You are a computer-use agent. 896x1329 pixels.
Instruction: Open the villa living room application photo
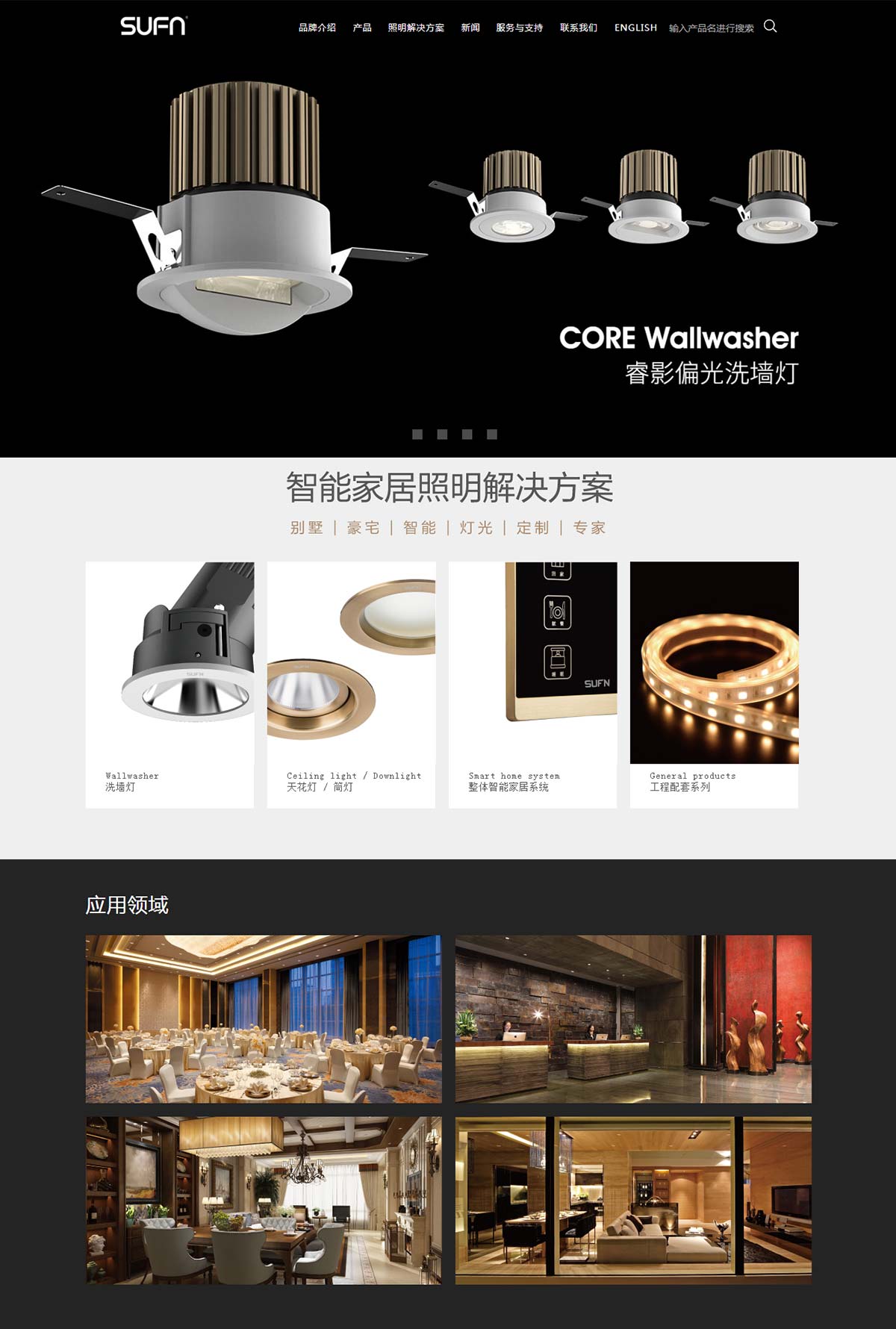point(633,1200)
